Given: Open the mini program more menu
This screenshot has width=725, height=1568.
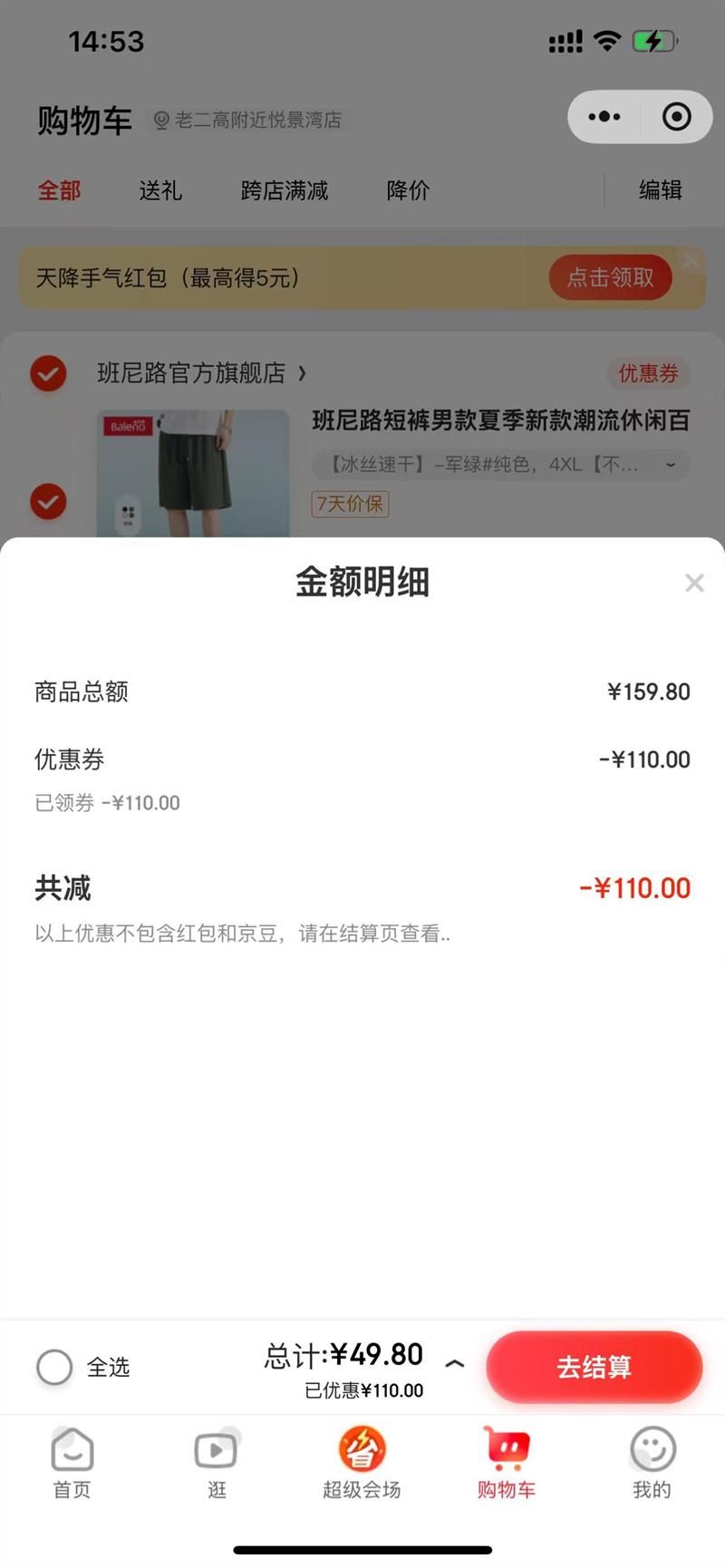Looking at the screenshot, I should click(604, 117).
